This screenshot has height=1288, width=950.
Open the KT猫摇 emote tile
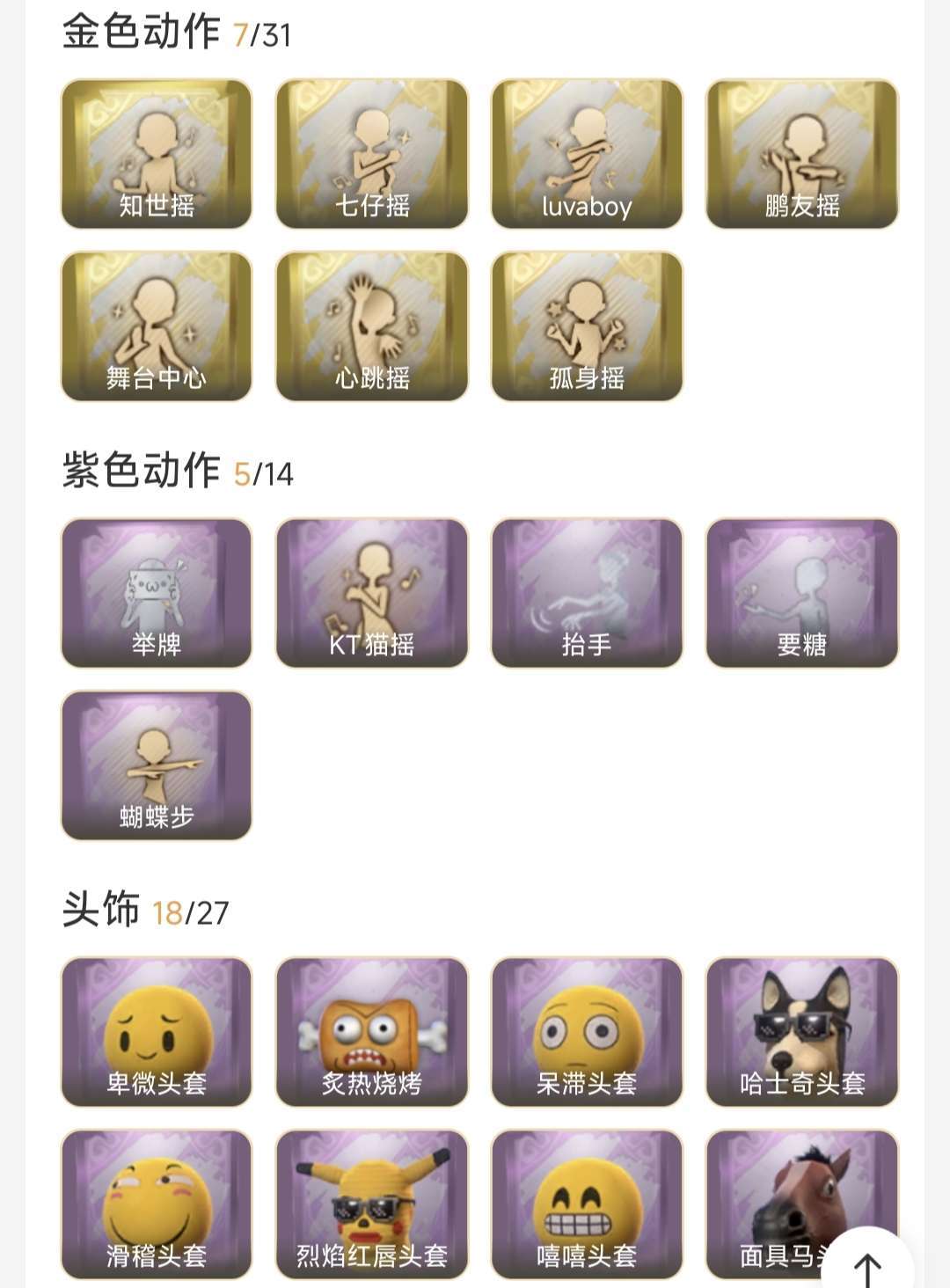pos(372,593)
